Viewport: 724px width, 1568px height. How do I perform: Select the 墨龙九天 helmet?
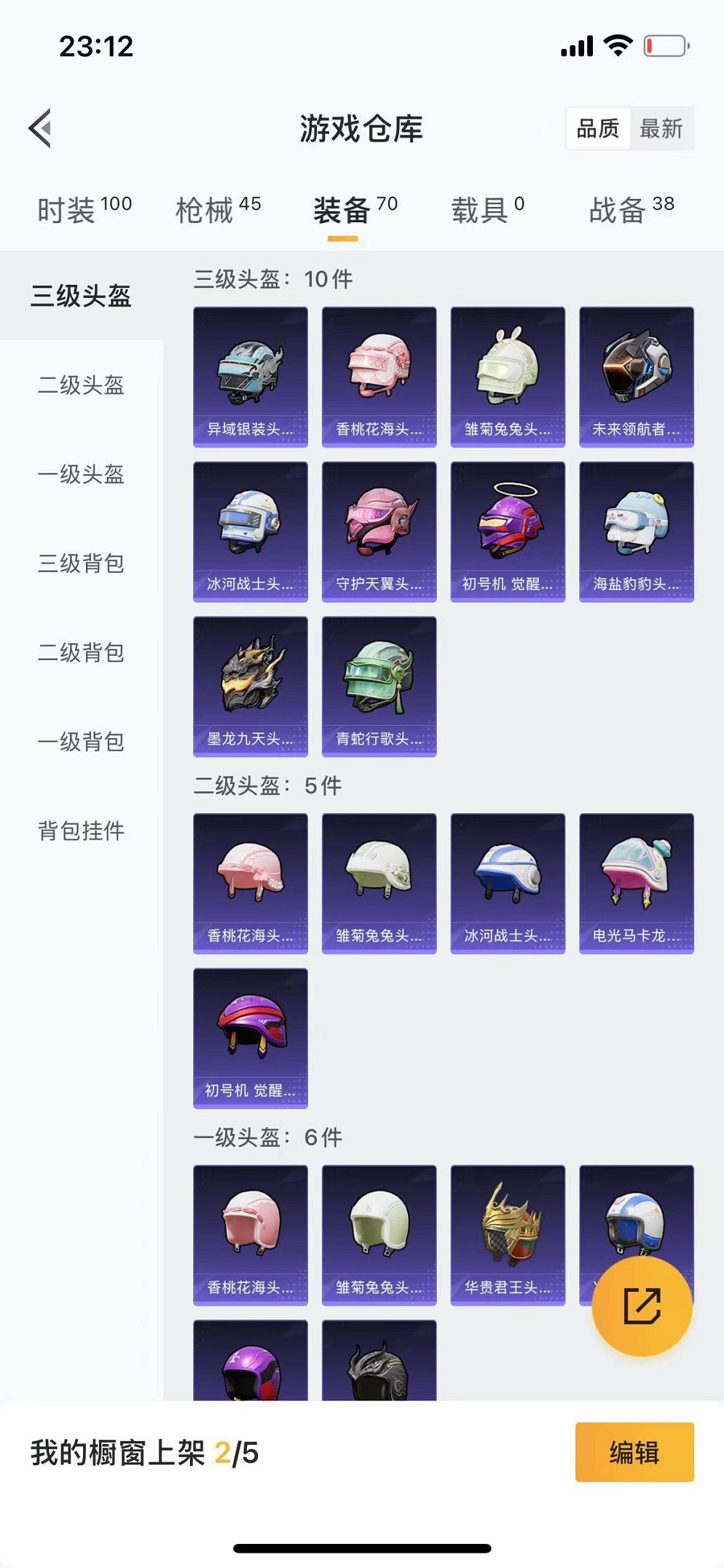[x=251, y=686]
